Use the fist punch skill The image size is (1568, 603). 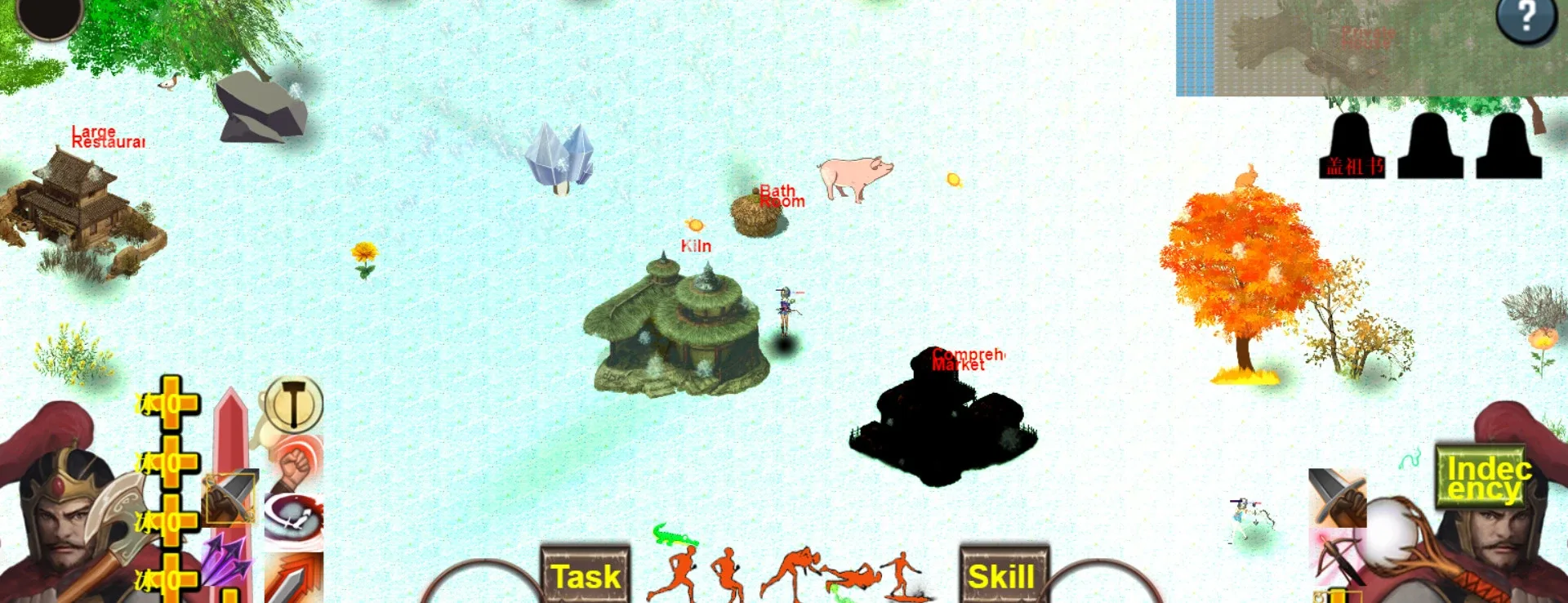[x=295, y=463]
